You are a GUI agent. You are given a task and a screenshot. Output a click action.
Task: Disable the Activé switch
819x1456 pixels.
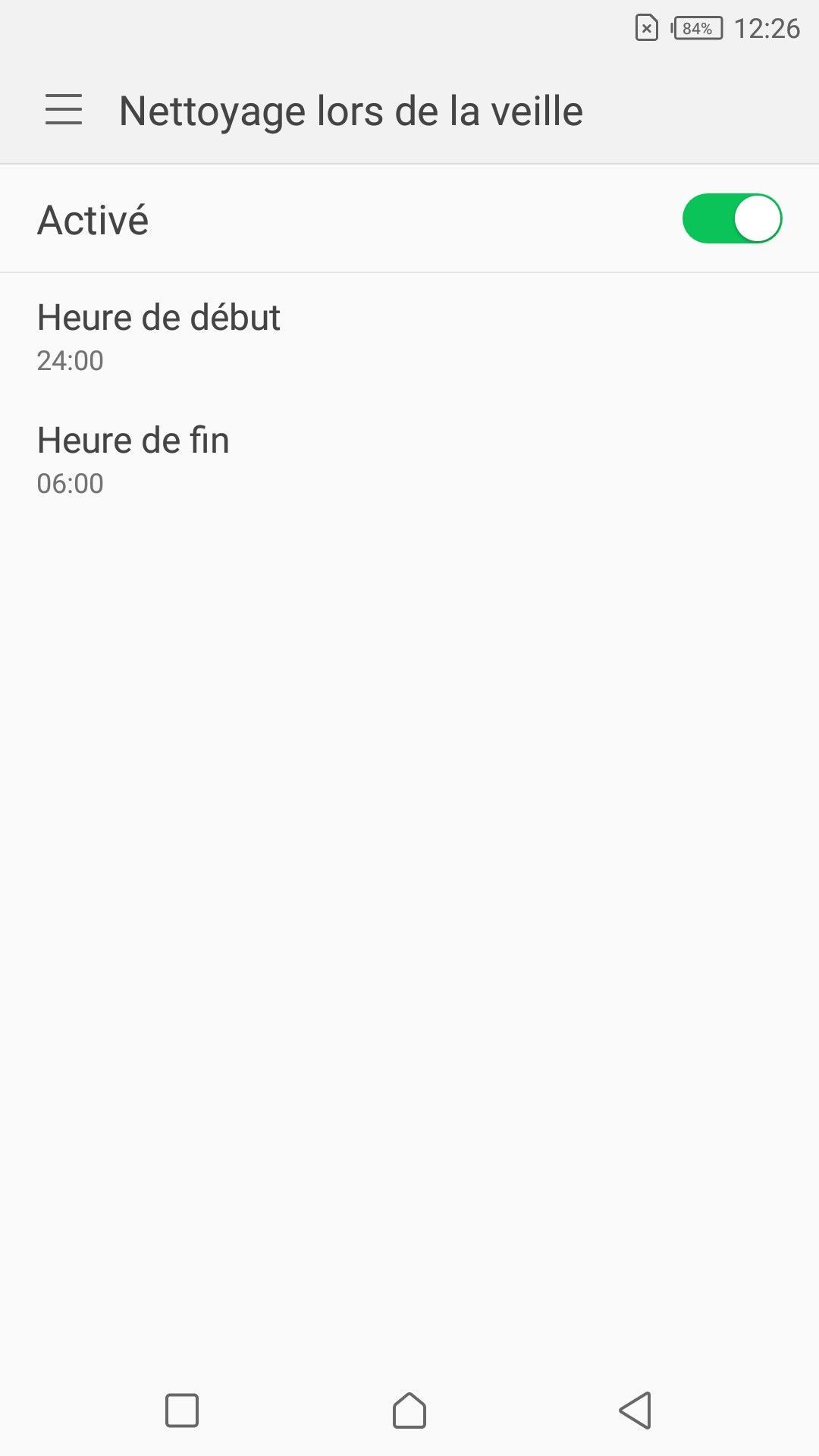731,219
